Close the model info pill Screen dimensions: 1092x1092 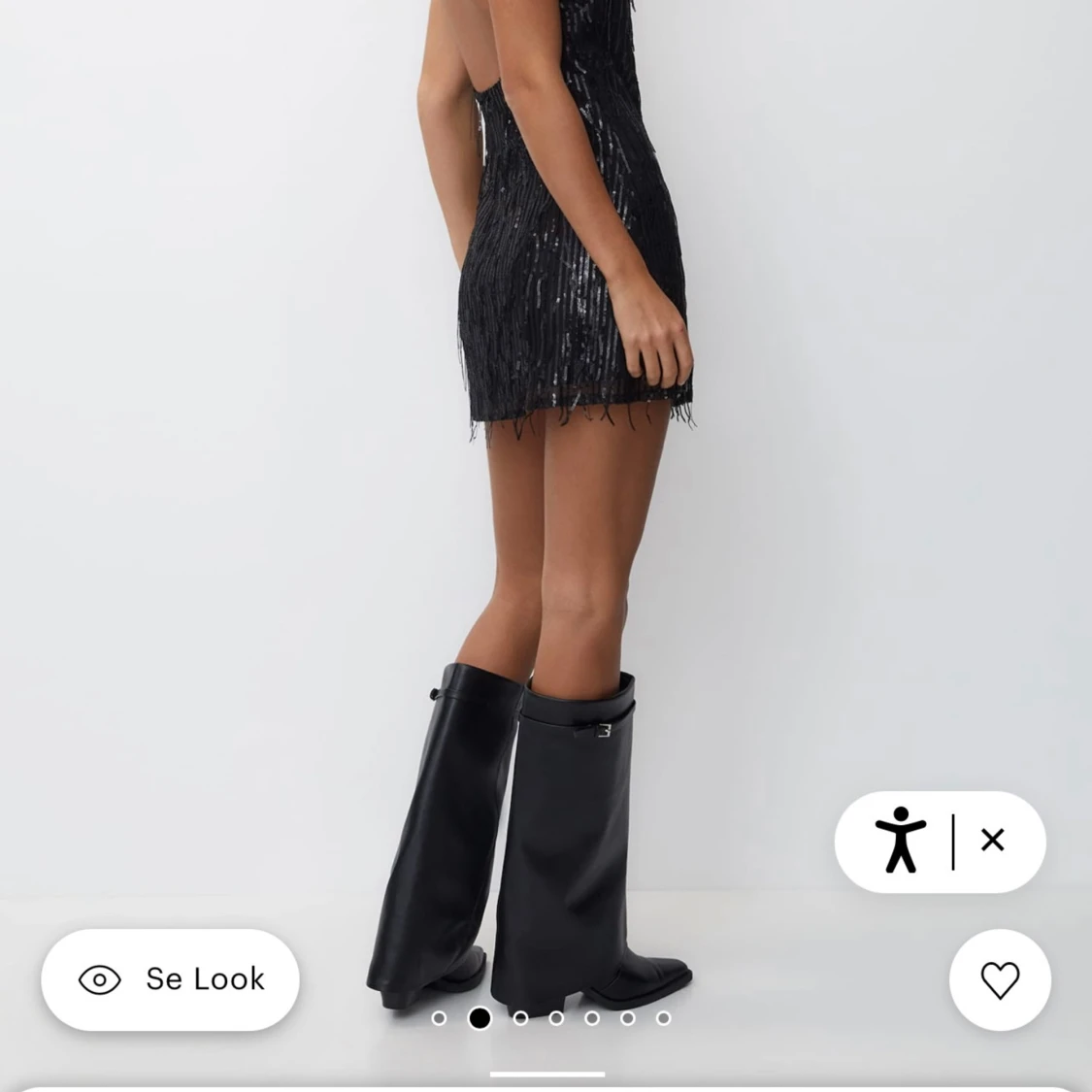[992, 841]
